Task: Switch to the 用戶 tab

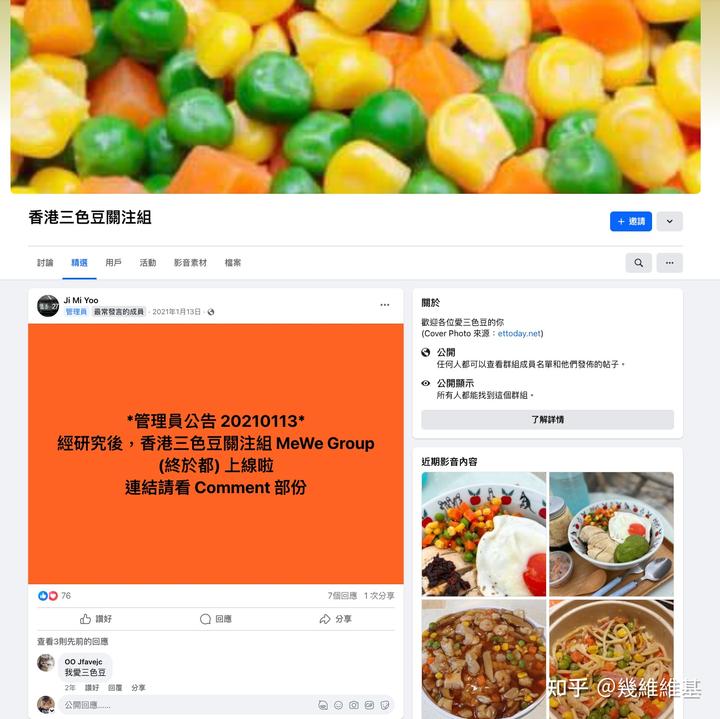Action: click(113, 263)
